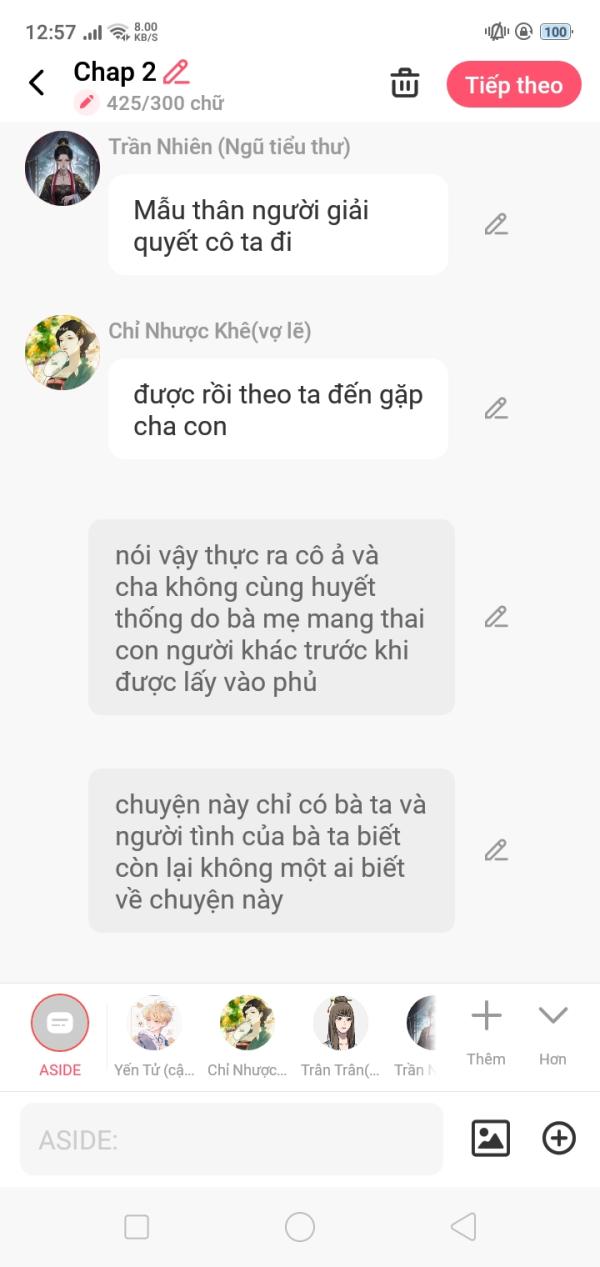Edit message 'Mẫu thân người giải quyết cô ta đi'
This screenshot has width=600, height=1267.
click(496, 225)
